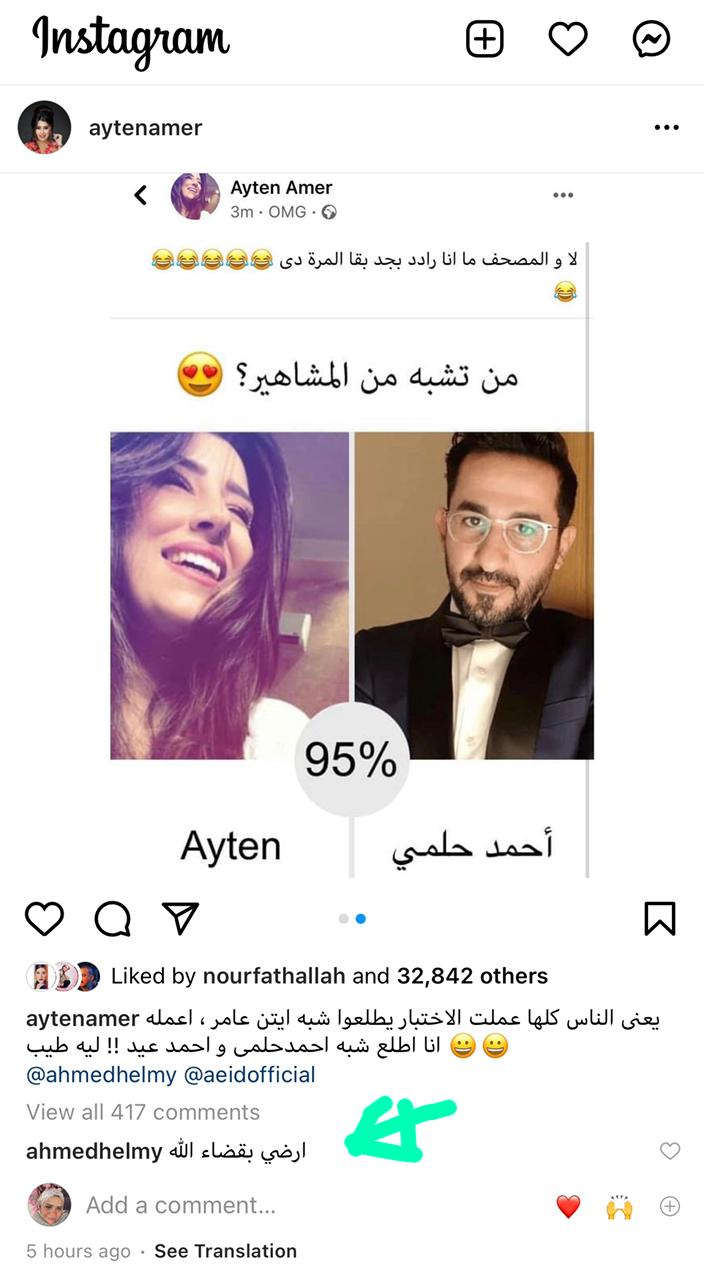The width and height of the screenshot is (704, 1280).
Task: Comment on aytenamer's post
Action: pyautogui.click(x=113, y=918)
